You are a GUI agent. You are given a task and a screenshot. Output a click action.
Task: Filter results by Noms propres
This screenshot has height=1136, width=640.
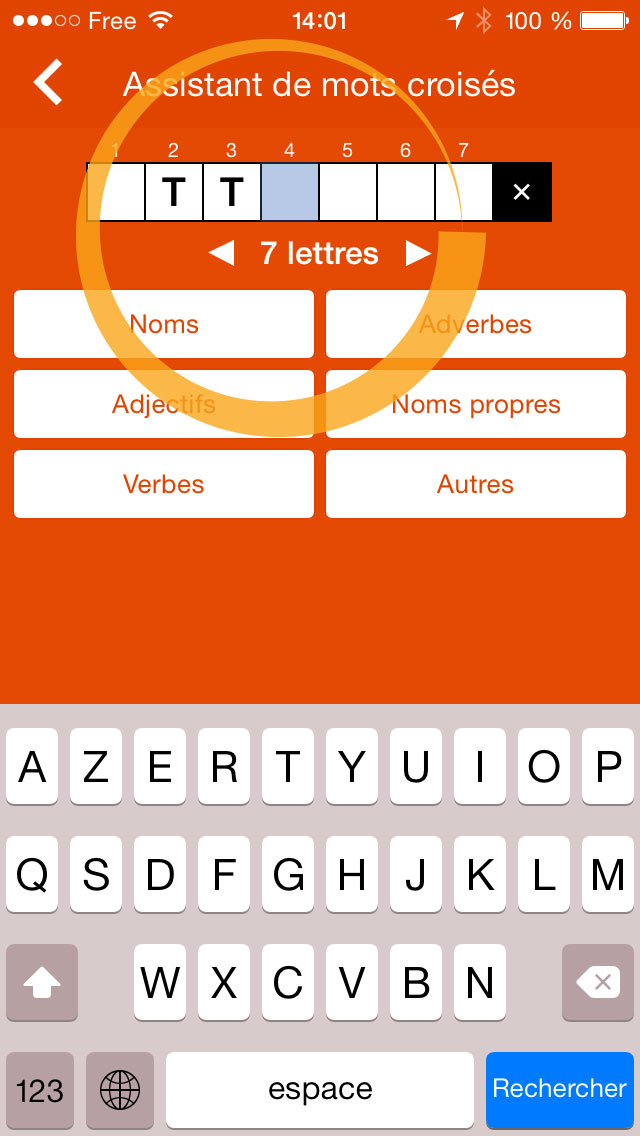(475, 404)
